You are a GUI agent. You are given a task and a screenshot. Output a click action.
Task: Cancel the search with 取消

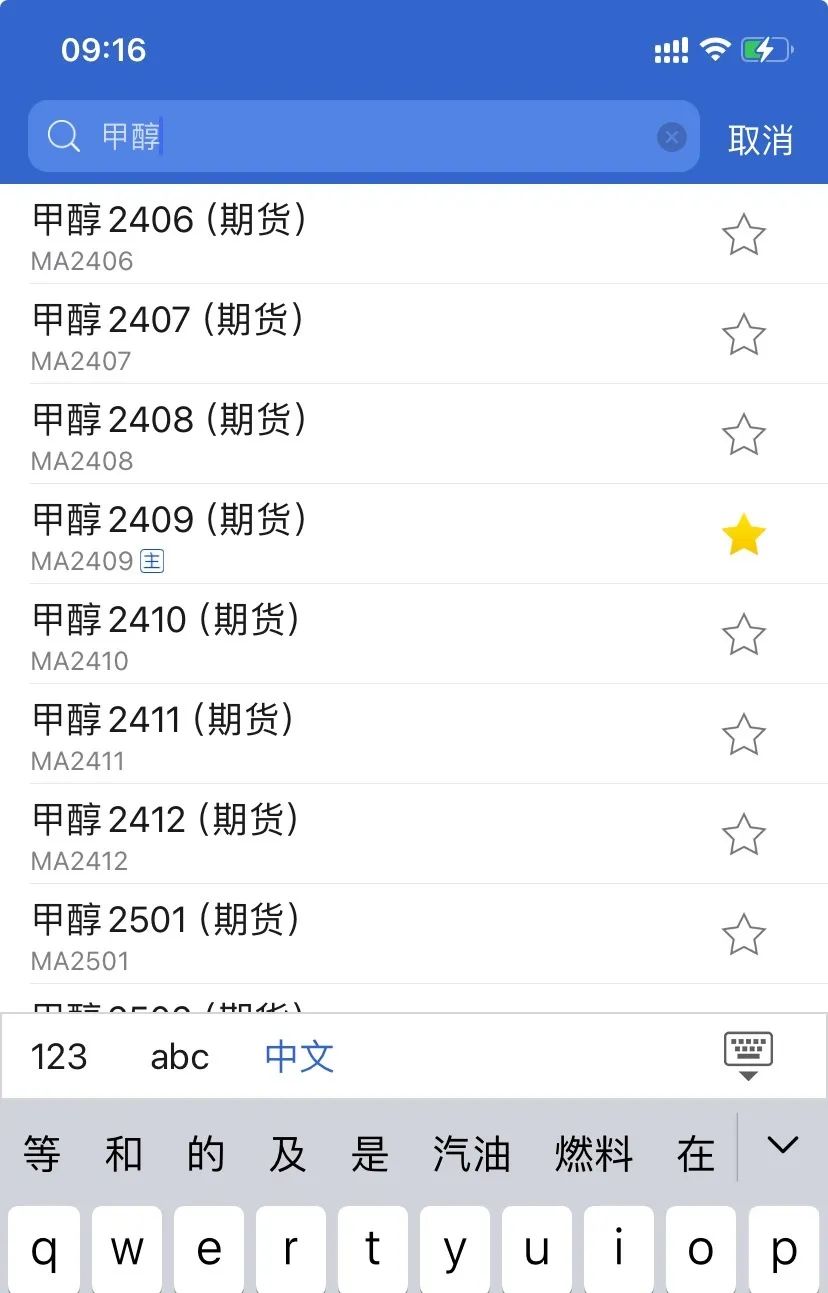point(760,140)
